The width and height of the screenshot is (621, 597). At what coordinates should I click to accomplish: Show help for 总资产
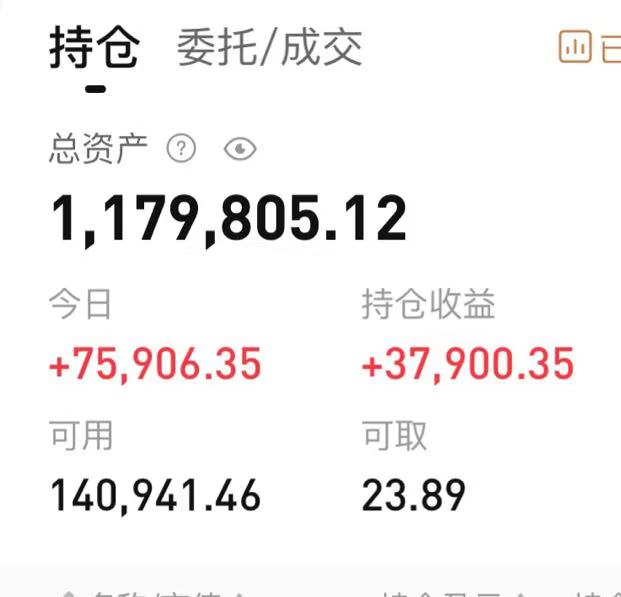181,150
